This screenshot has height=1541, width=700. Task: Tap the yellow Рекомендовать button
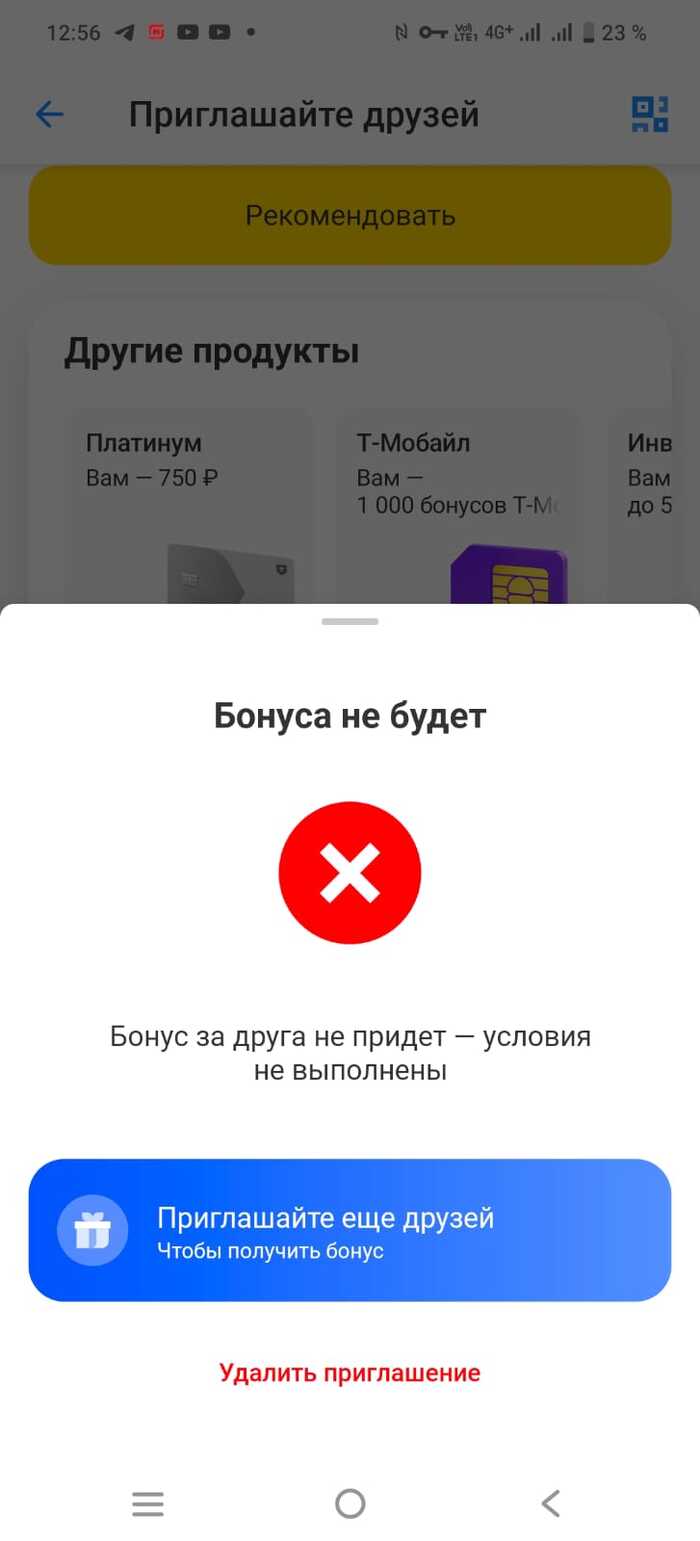(349, 215)
